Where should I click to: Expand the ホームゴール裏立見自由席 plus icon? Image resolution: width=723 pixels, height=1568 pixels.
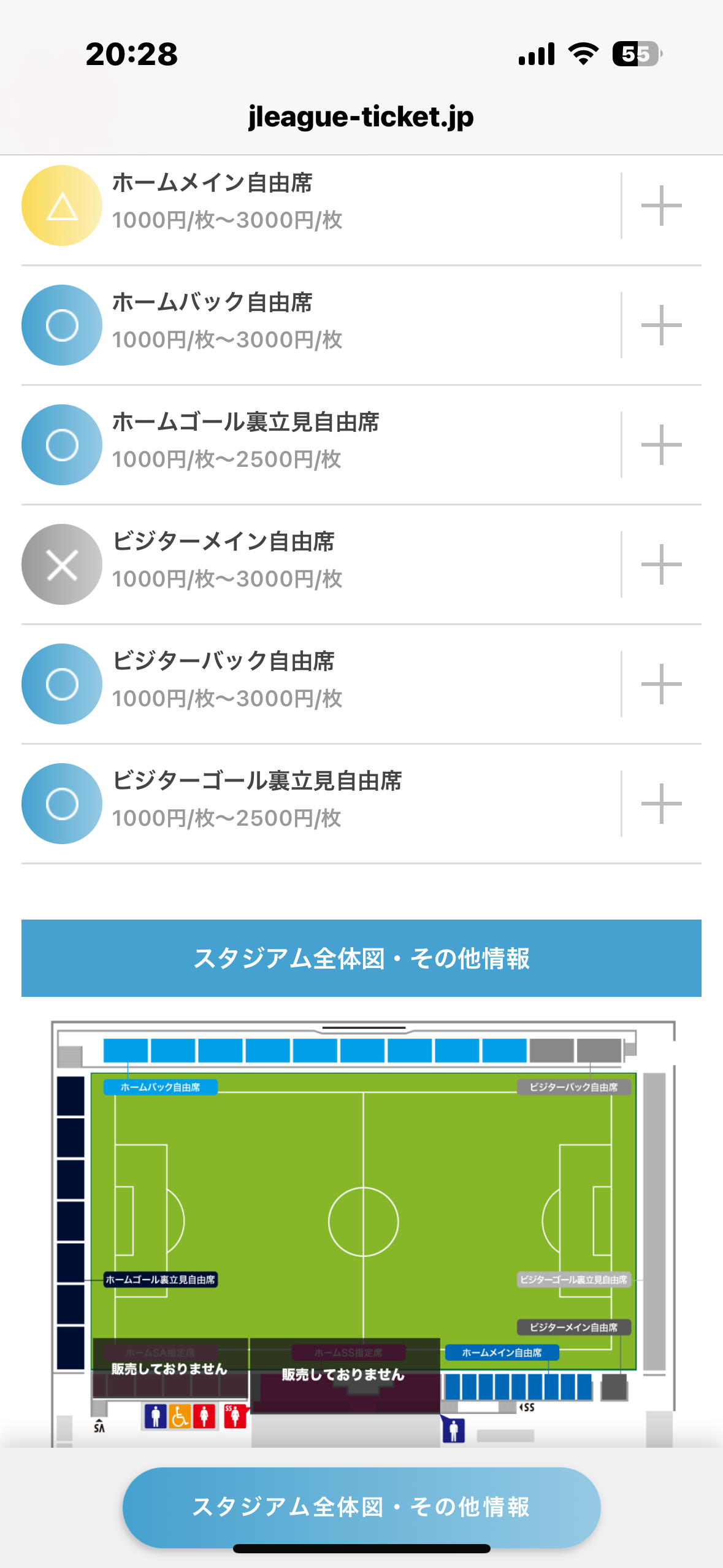661,445
